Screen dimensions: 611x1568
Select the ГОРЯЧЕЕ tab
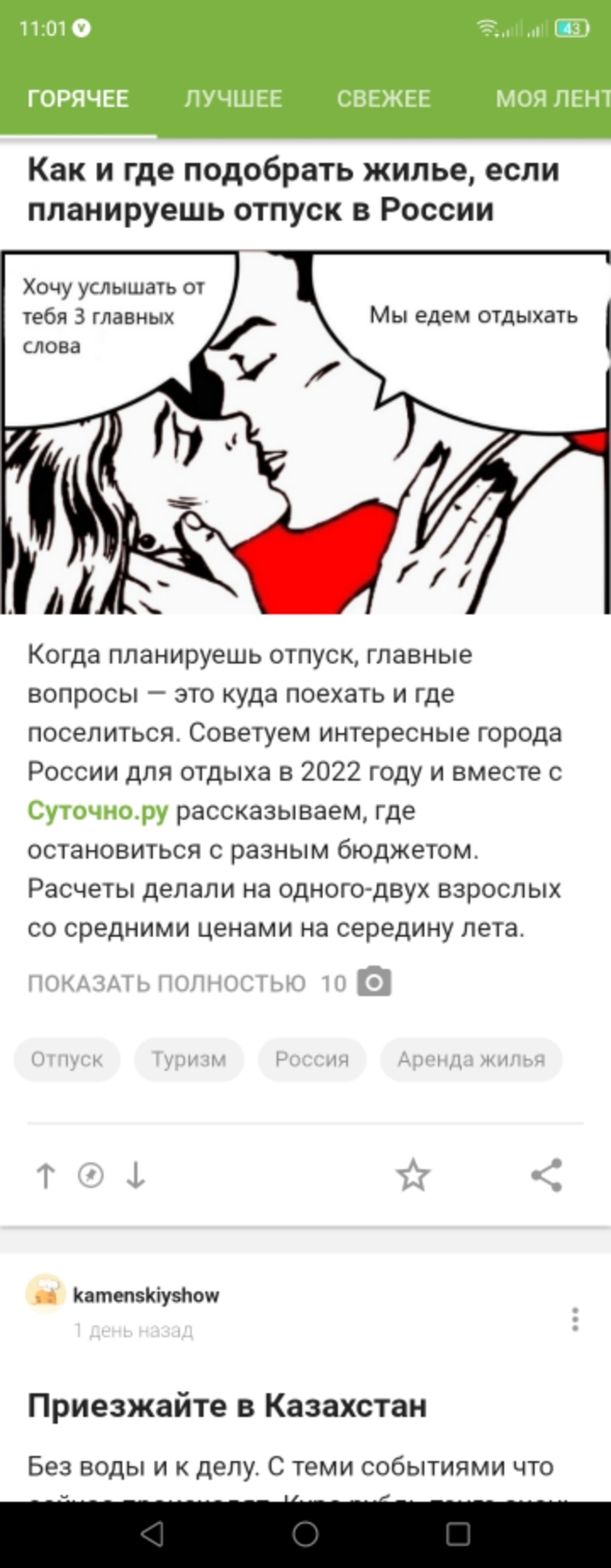(78, 99)
